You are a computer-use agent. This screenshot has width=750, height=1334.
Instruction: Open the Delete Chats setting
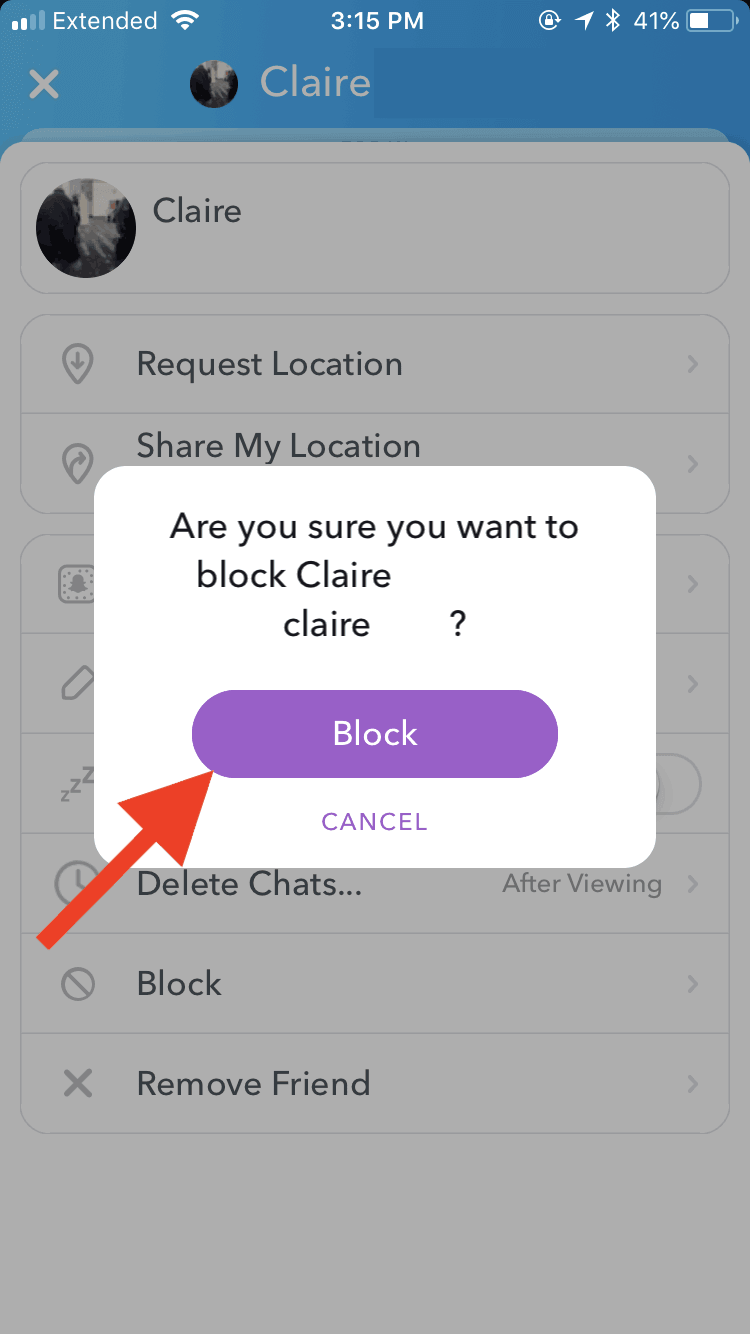tap(375, 884)
